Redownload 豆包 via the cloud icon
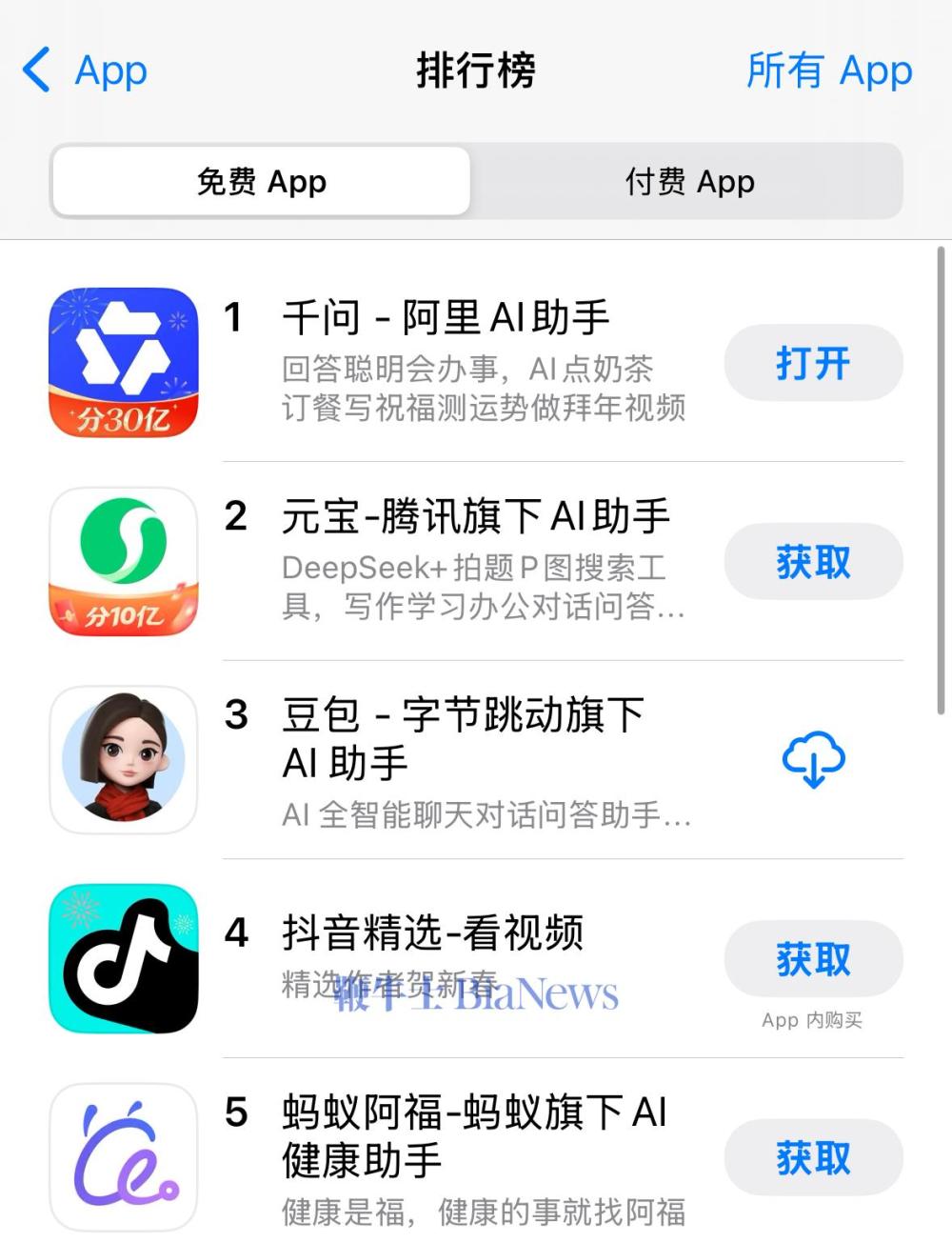952x1243 pixels. pyautogui.click(x=813, y=760)
